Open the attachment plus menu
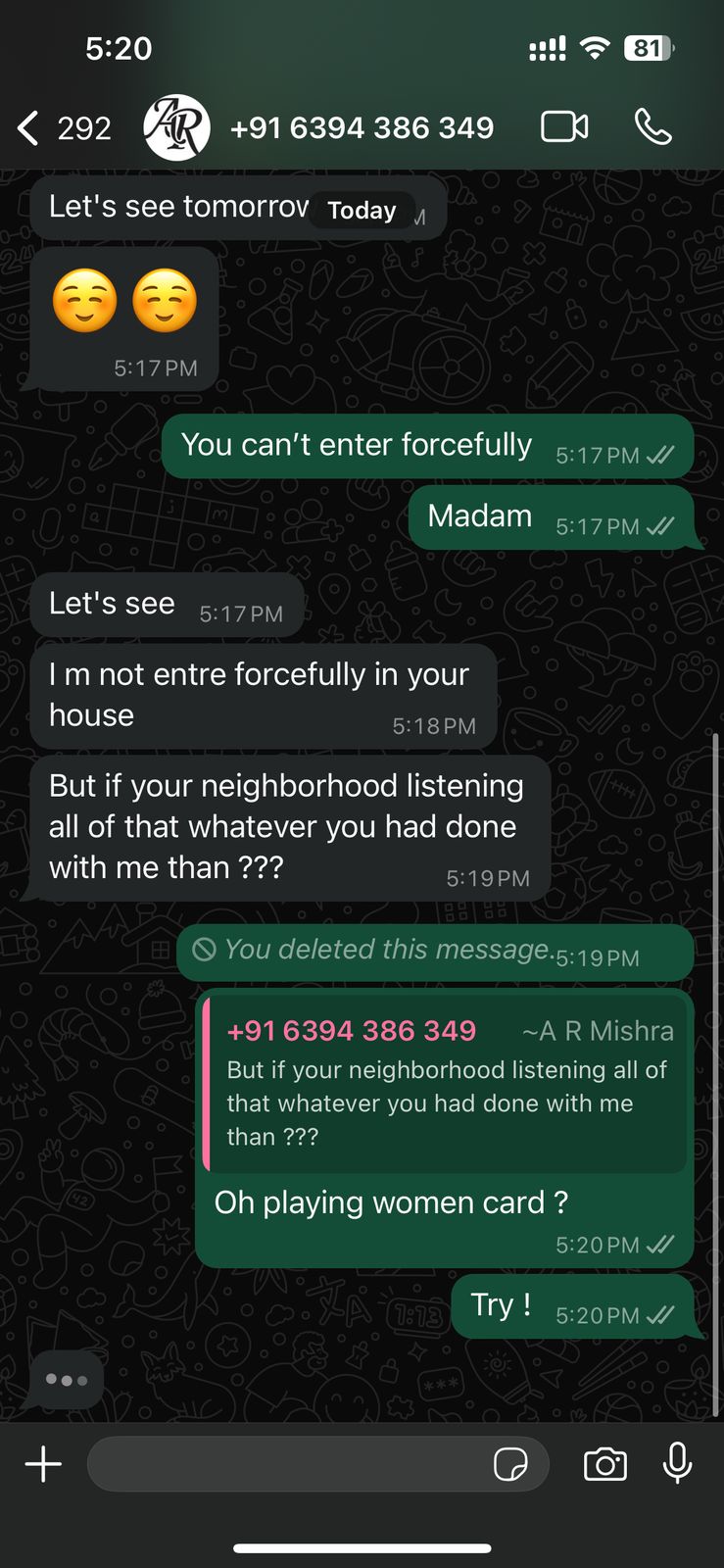The width and height of the screenshot is (724, 1568). click(43, 1464)
